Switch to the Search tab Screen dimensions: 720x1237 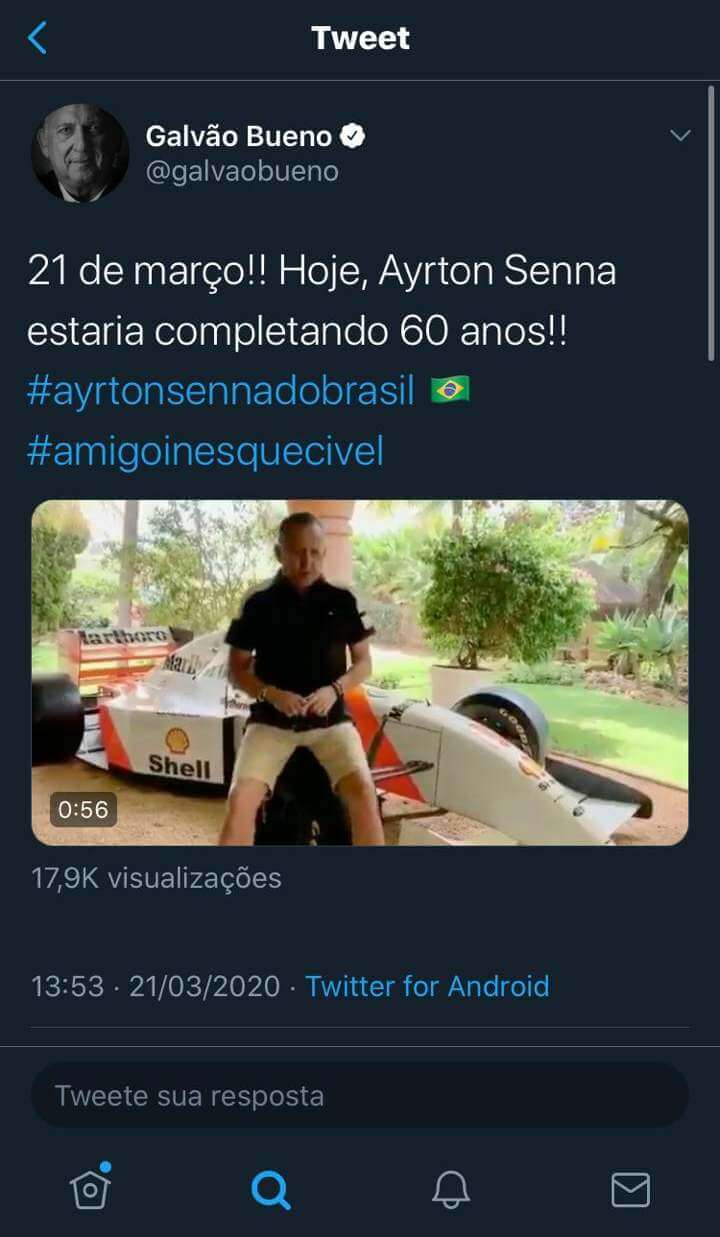270,1190
